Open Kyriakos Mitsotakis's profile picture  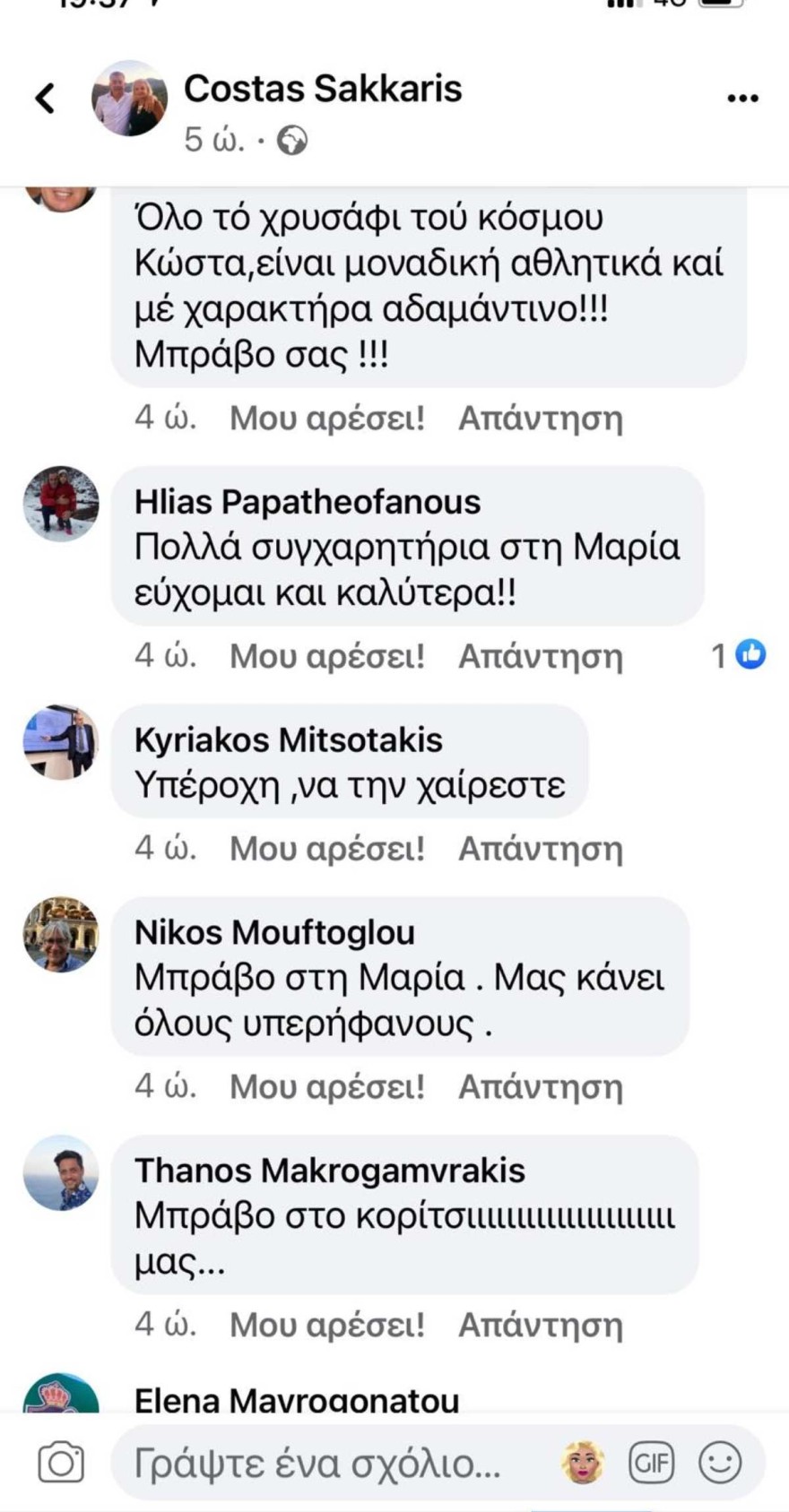pyautogui.click(x=61, y=742)
